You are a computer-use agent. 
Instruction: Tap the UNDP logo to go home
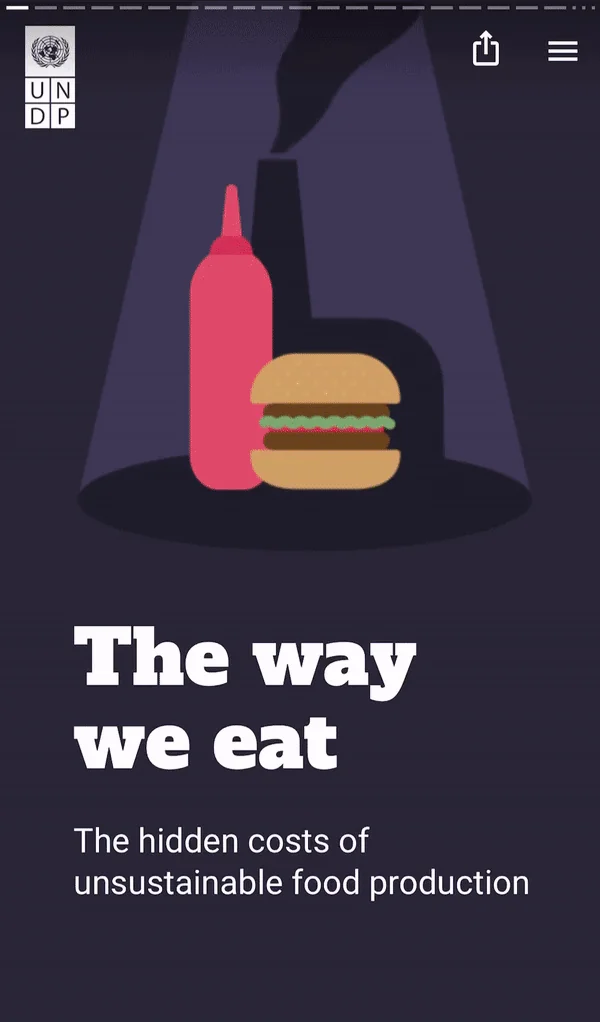[x=50, y=77]
